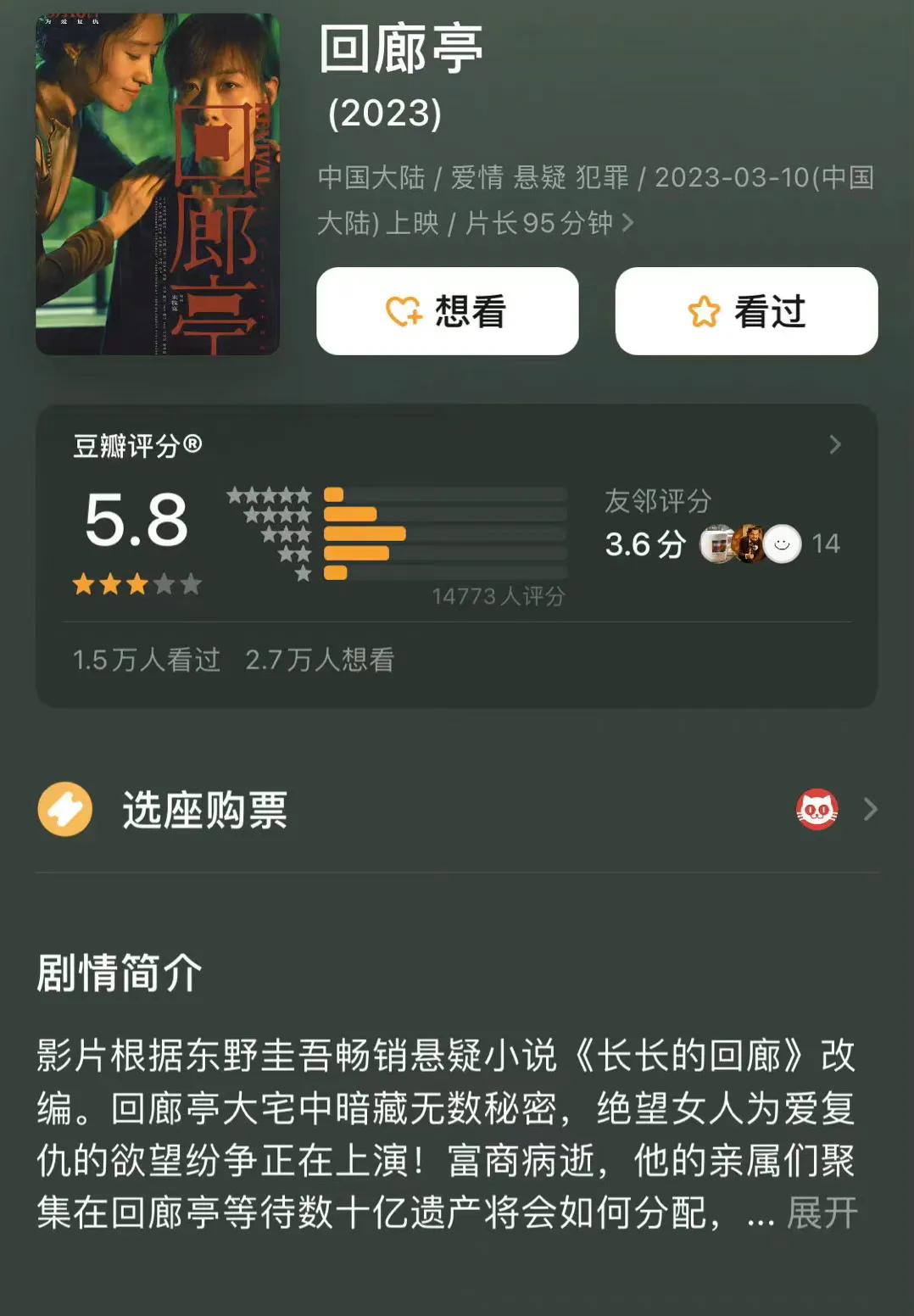
Task: Mark the movie as 看过
Action: (x=746, y=311)
